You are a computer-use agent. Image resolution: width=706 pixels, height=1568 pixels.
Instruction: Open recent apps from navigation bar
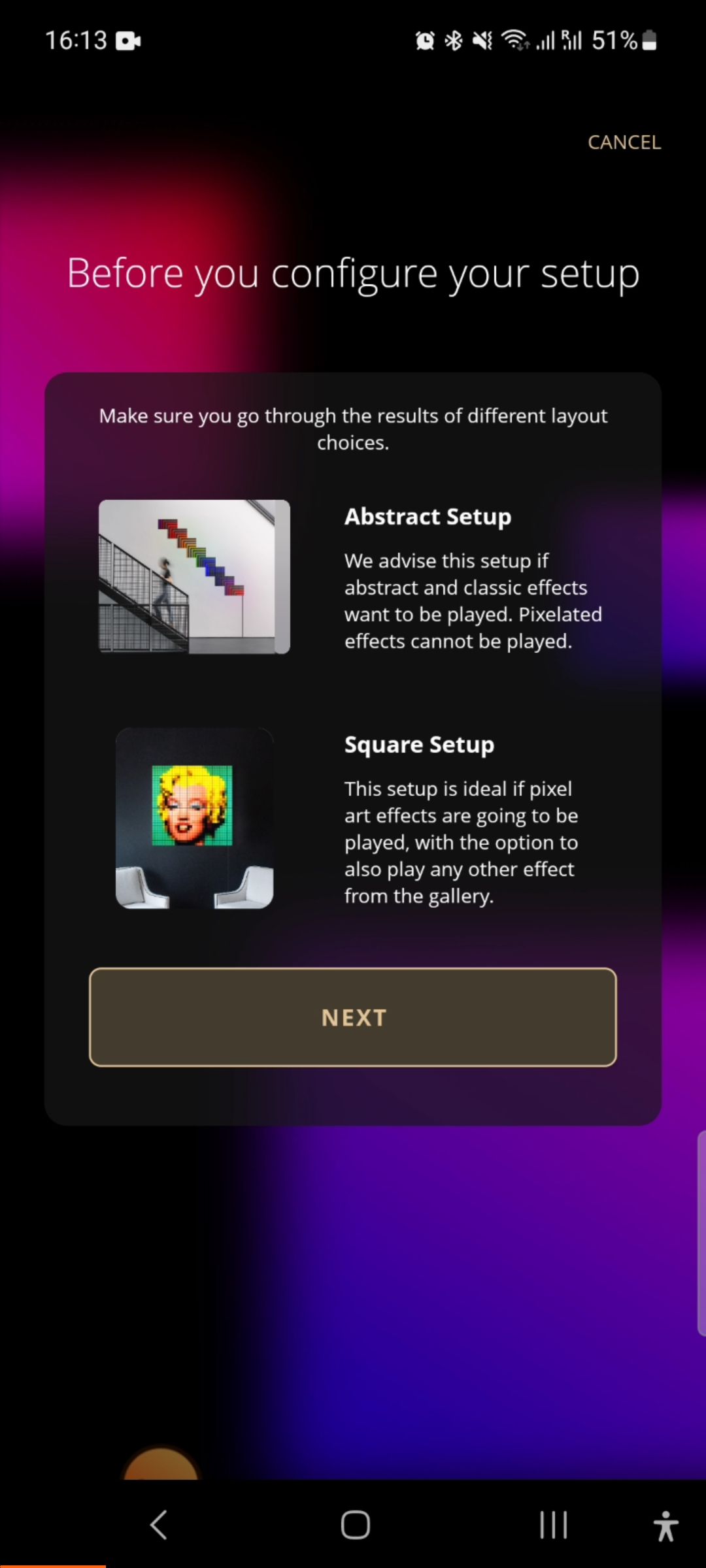pyautogui.click(x=553, y=1526)
